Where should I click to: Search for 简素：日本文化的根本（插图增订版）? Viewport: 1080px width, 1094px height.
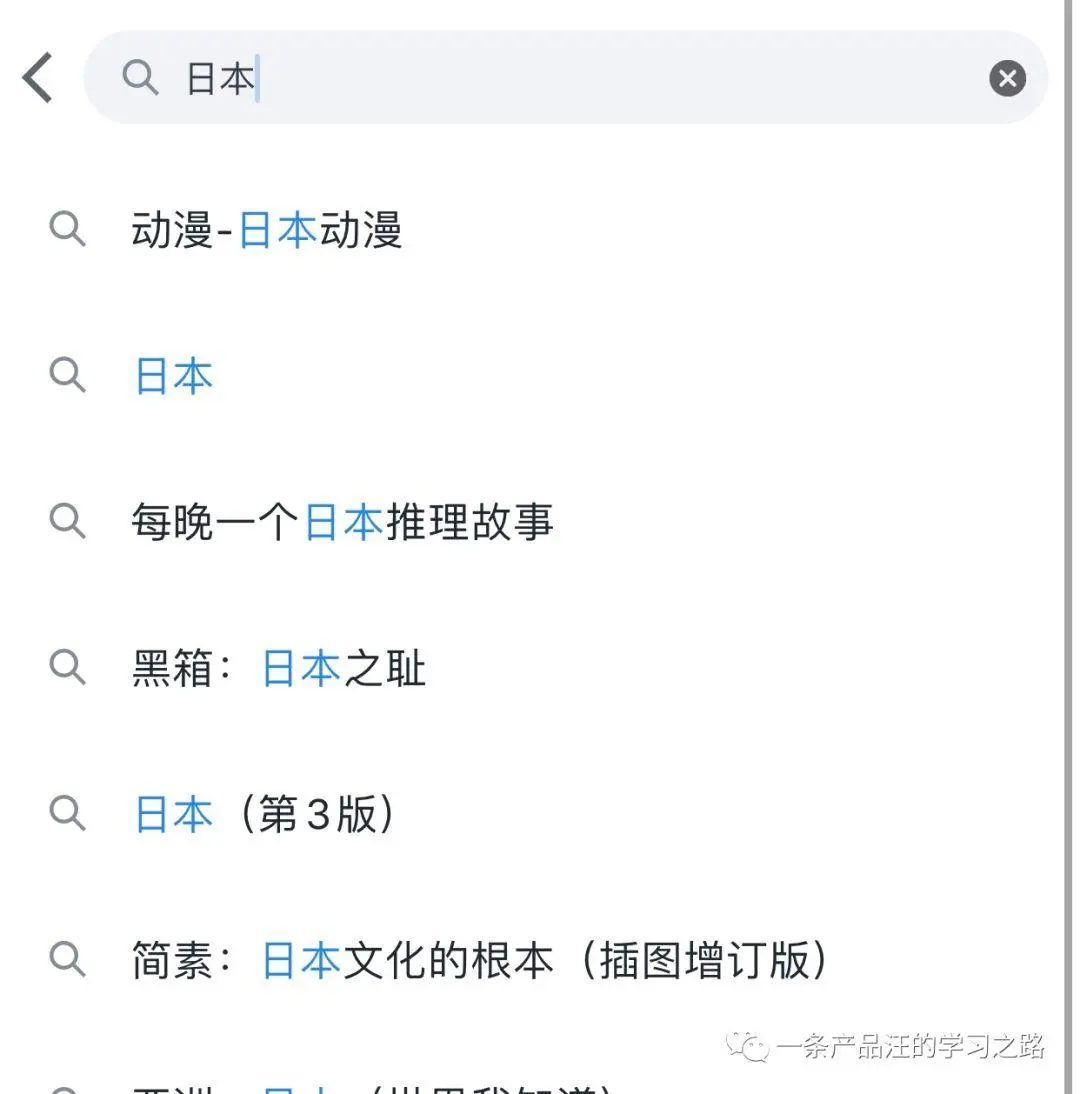[x=480, y=960]
